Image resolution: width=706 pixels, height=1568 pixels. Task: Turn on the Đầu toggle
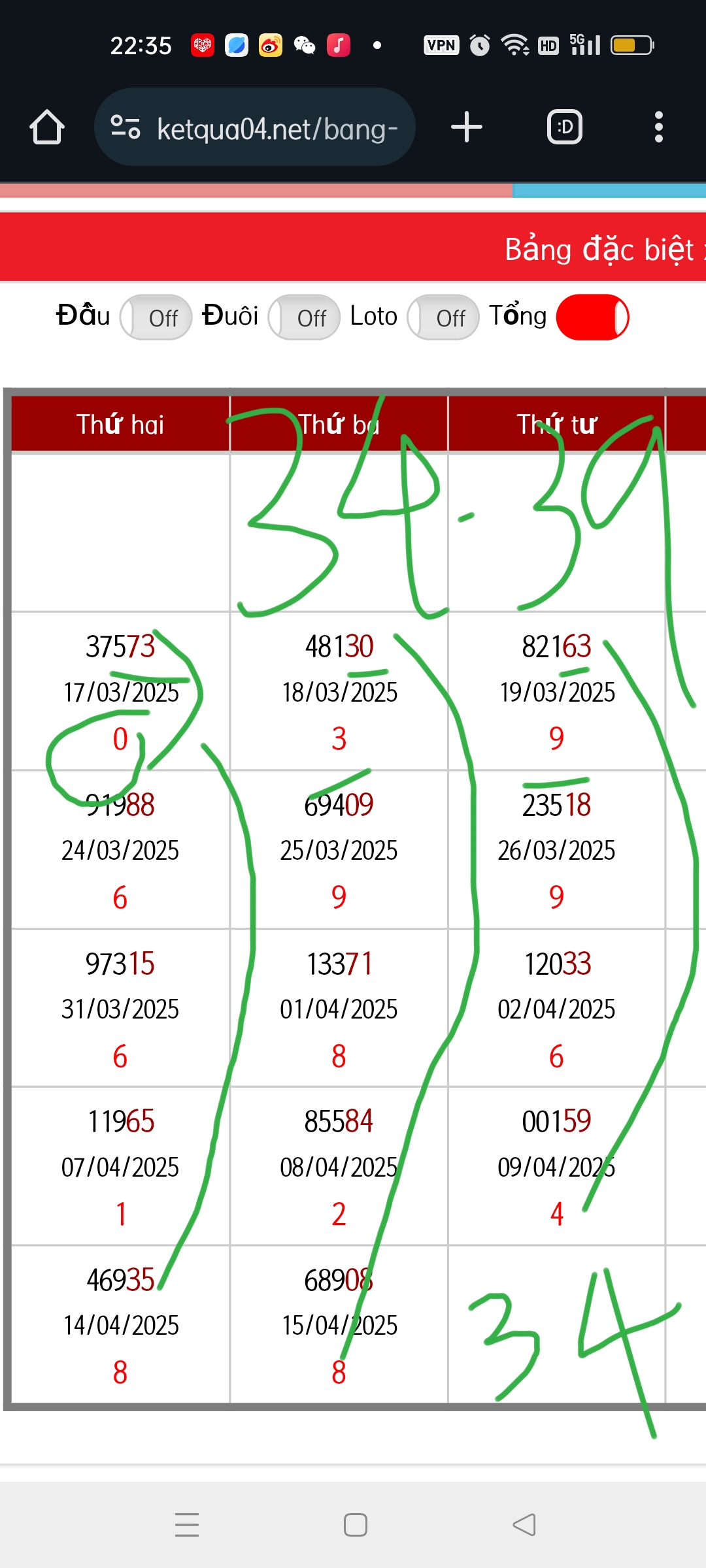(156, 318)
